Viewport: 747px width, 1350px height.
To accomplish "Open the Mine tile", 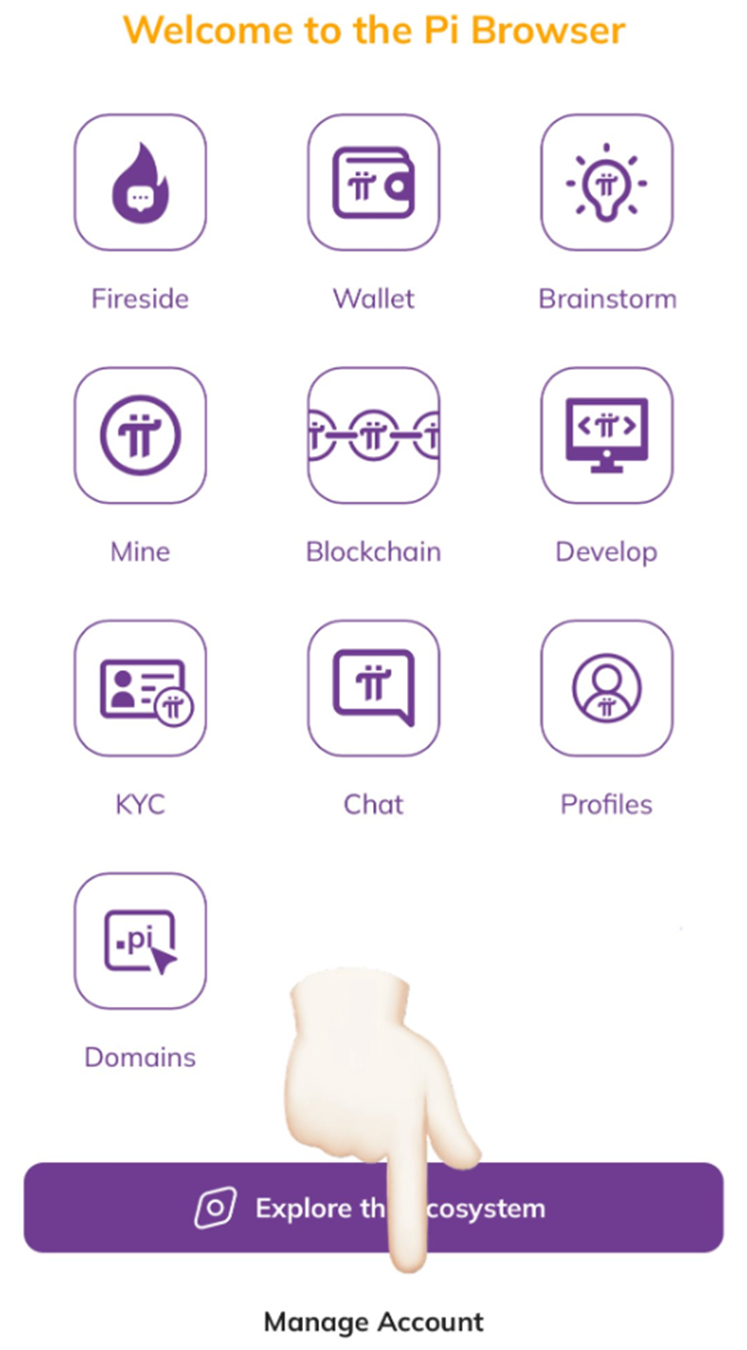I will [x=140, y=435].
